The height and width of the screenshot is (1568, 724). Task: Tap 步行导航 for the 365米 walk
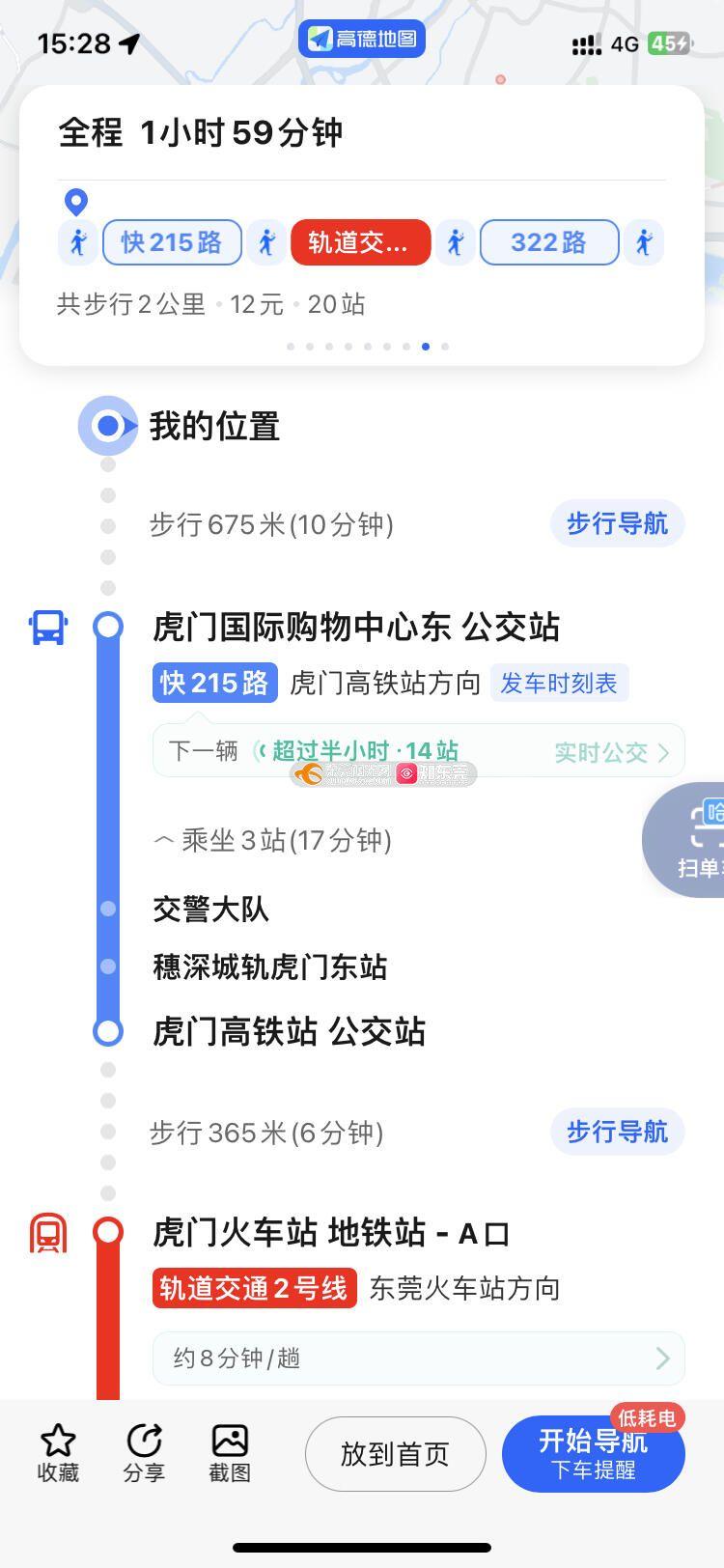pyautogui.click(x=617, y=1132)
